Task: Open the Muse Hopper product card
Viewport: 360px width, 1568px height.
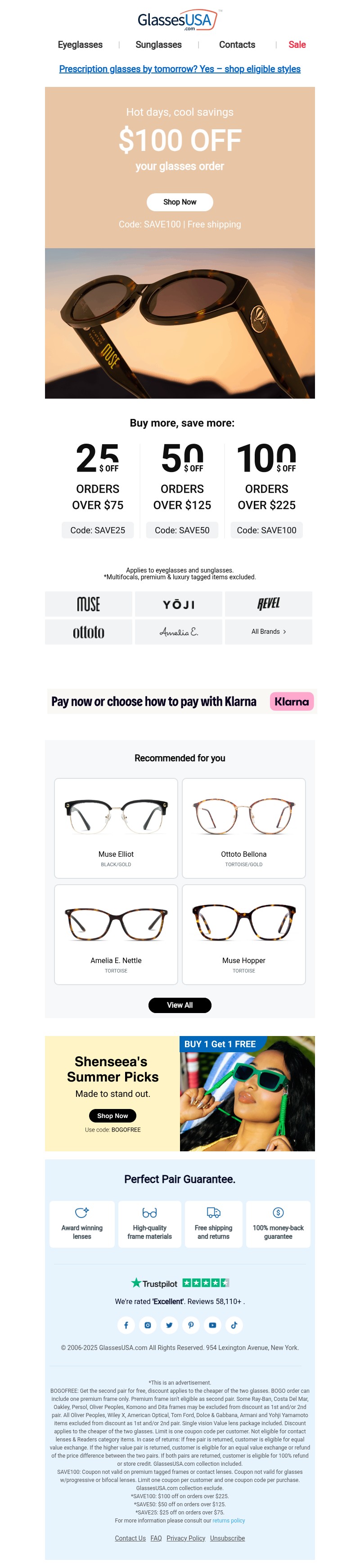Action: 243,934
